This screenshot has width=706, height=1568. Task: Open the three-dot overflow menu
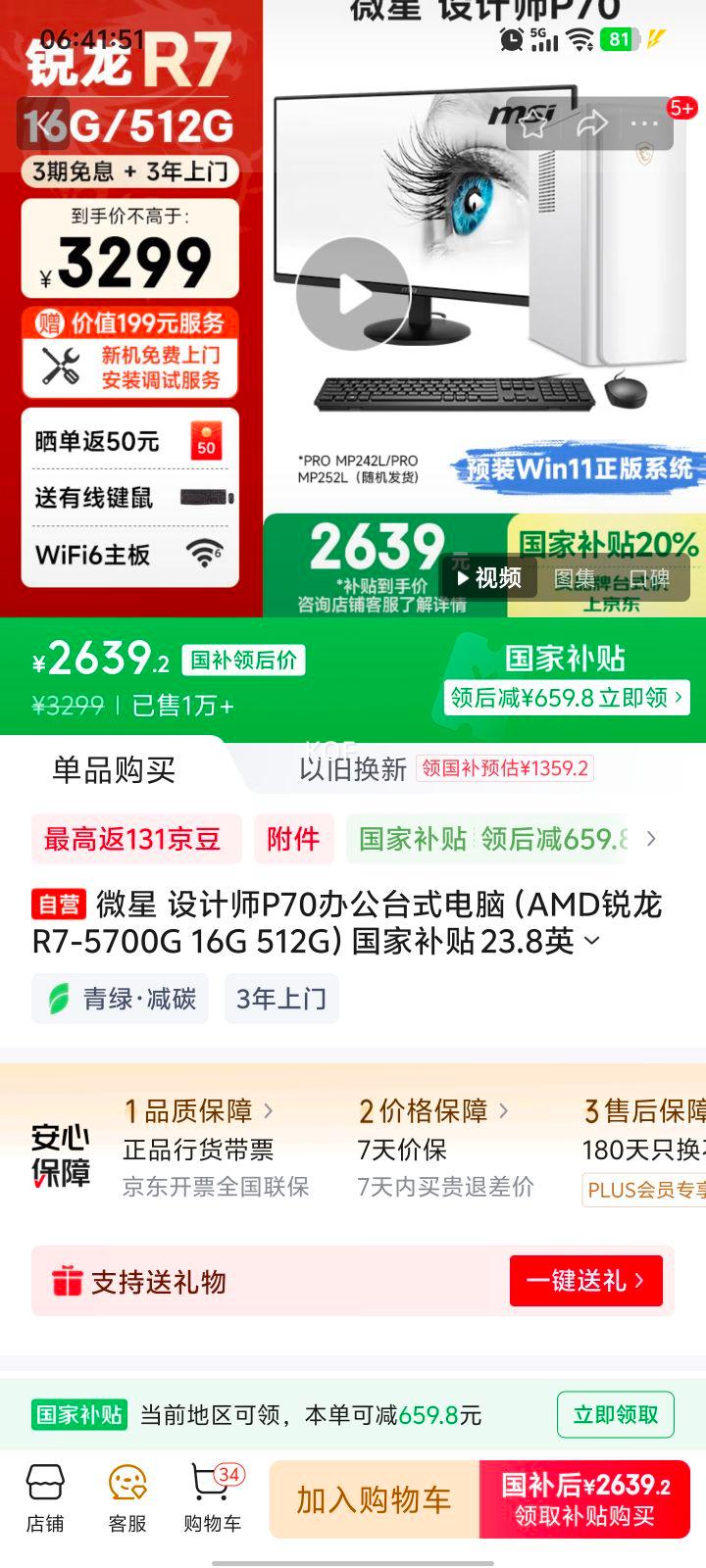pos(644,123)
